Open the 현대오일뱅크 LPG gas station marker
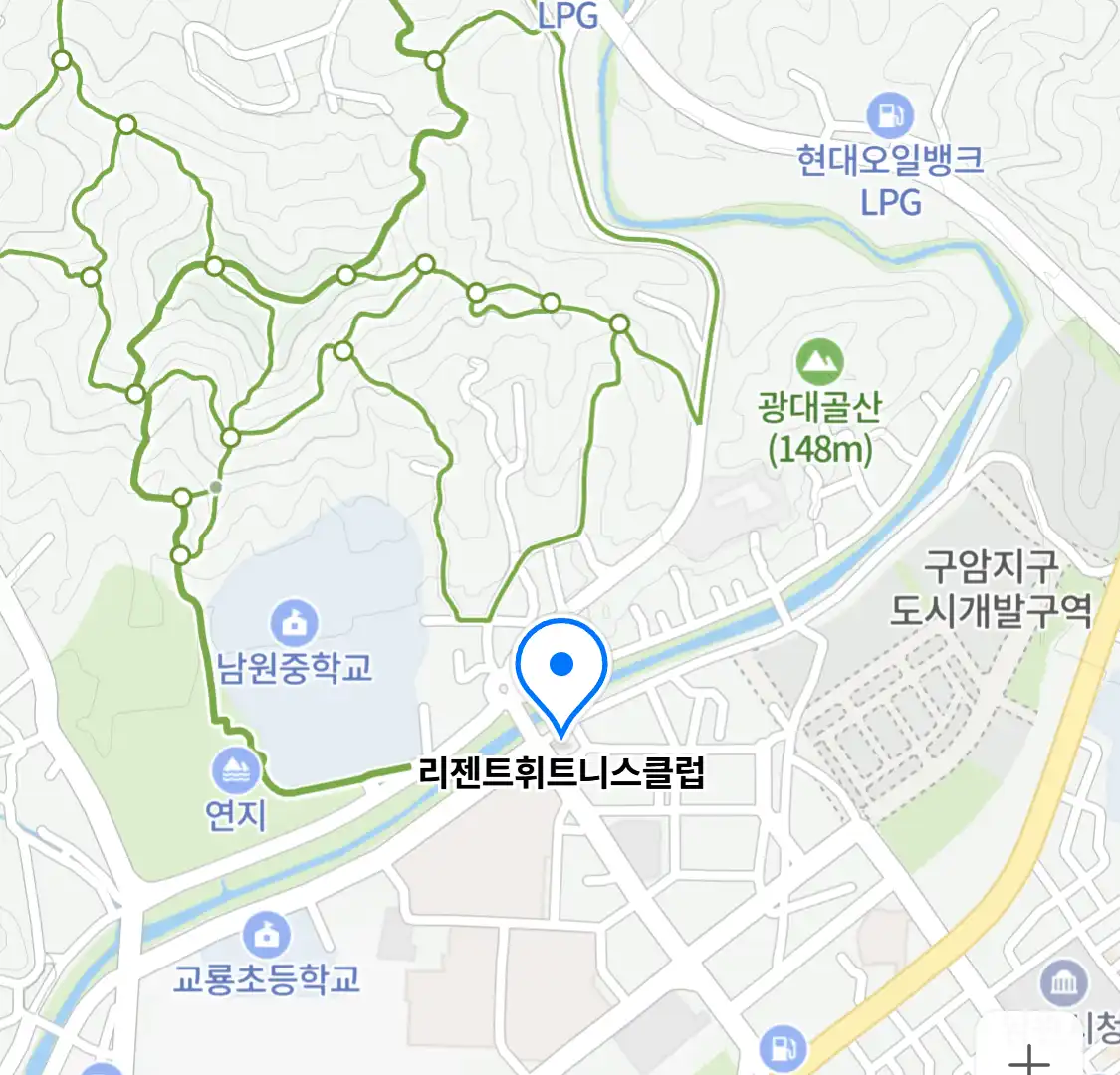 [x=889, y=116]
